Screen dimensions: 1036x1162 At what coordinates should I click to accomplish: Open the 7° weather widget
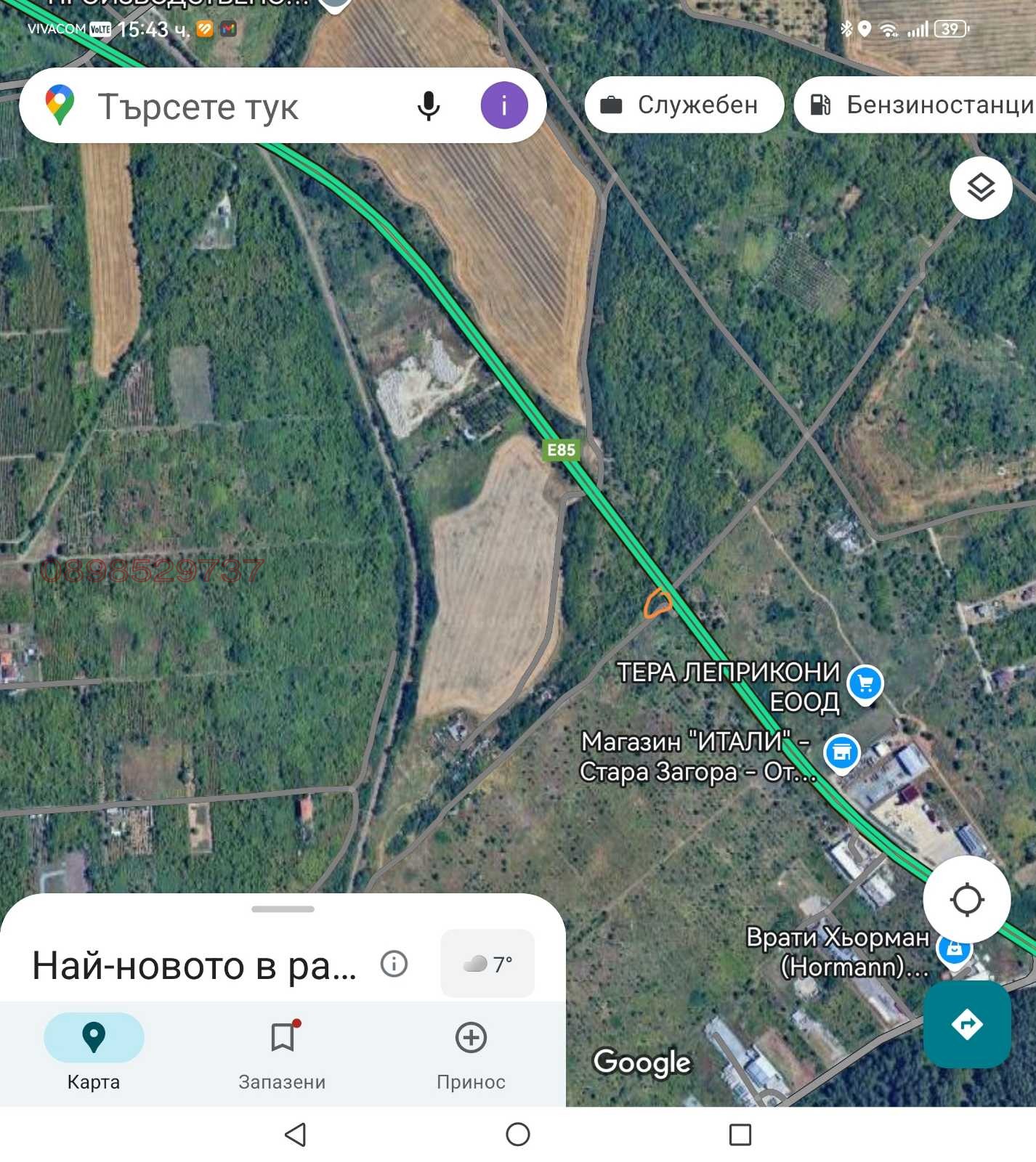pos(487,964)
